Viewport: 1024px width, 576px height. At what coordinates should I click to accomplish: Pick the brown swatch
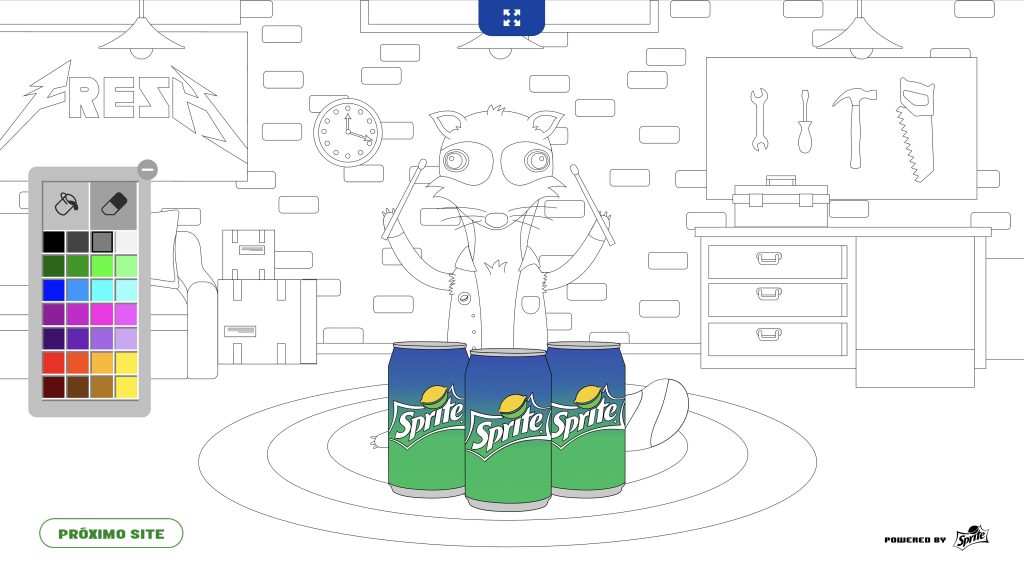[x=78, y=386]
